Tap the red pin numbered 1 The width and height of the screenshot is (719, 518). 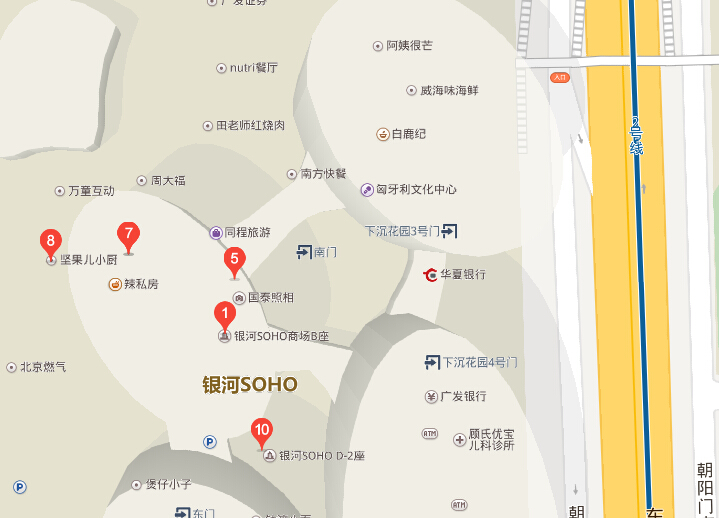click(x=226, y=314)
